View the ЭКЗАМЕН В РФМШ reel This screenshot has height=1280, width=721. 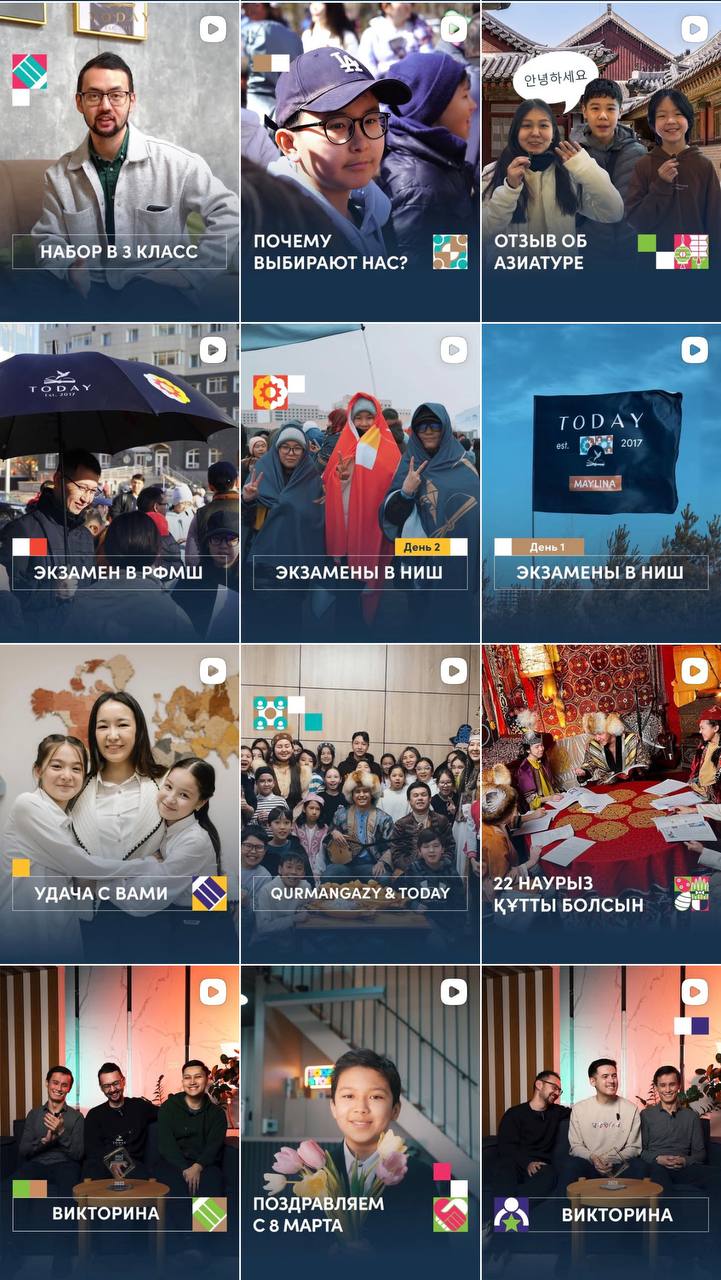pos(119,482)
